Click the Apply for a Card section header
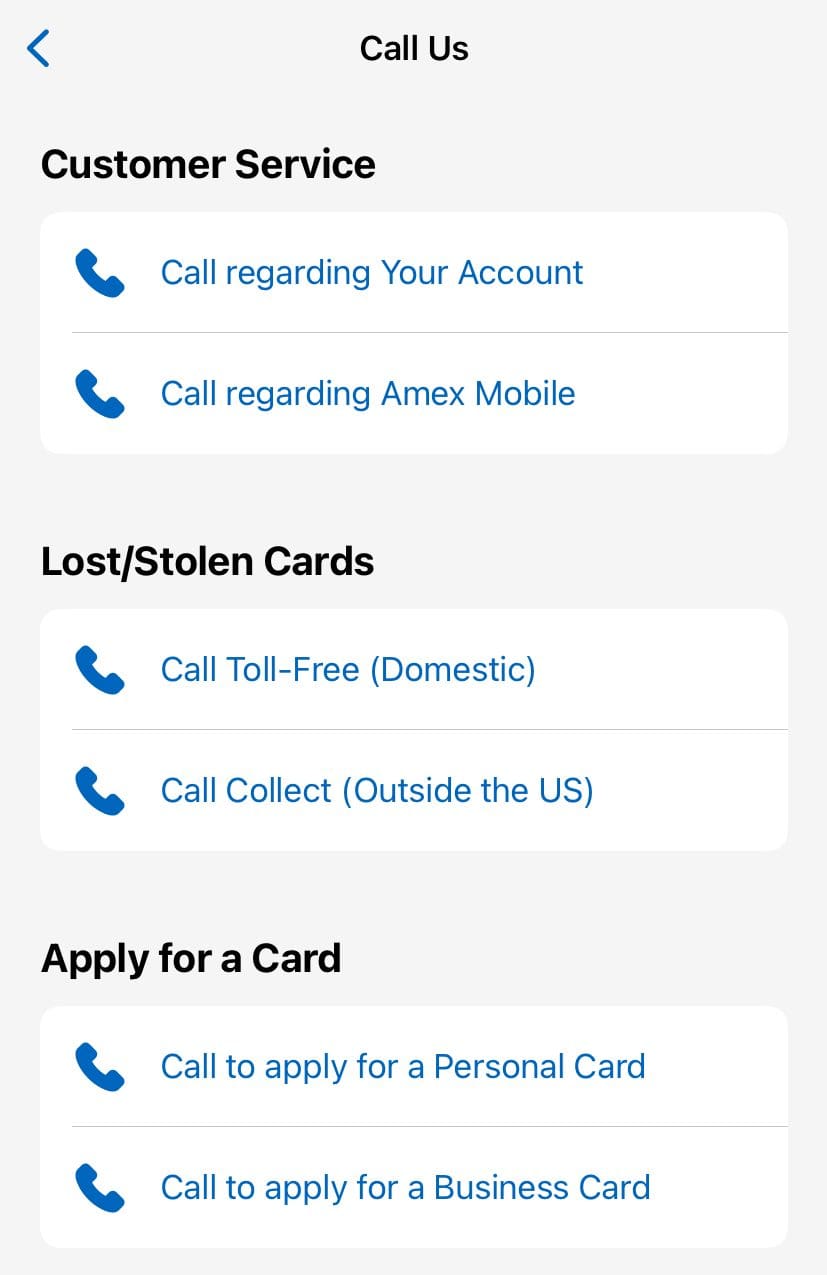This screenshot has width=827, height=1275. pos(190,957)
